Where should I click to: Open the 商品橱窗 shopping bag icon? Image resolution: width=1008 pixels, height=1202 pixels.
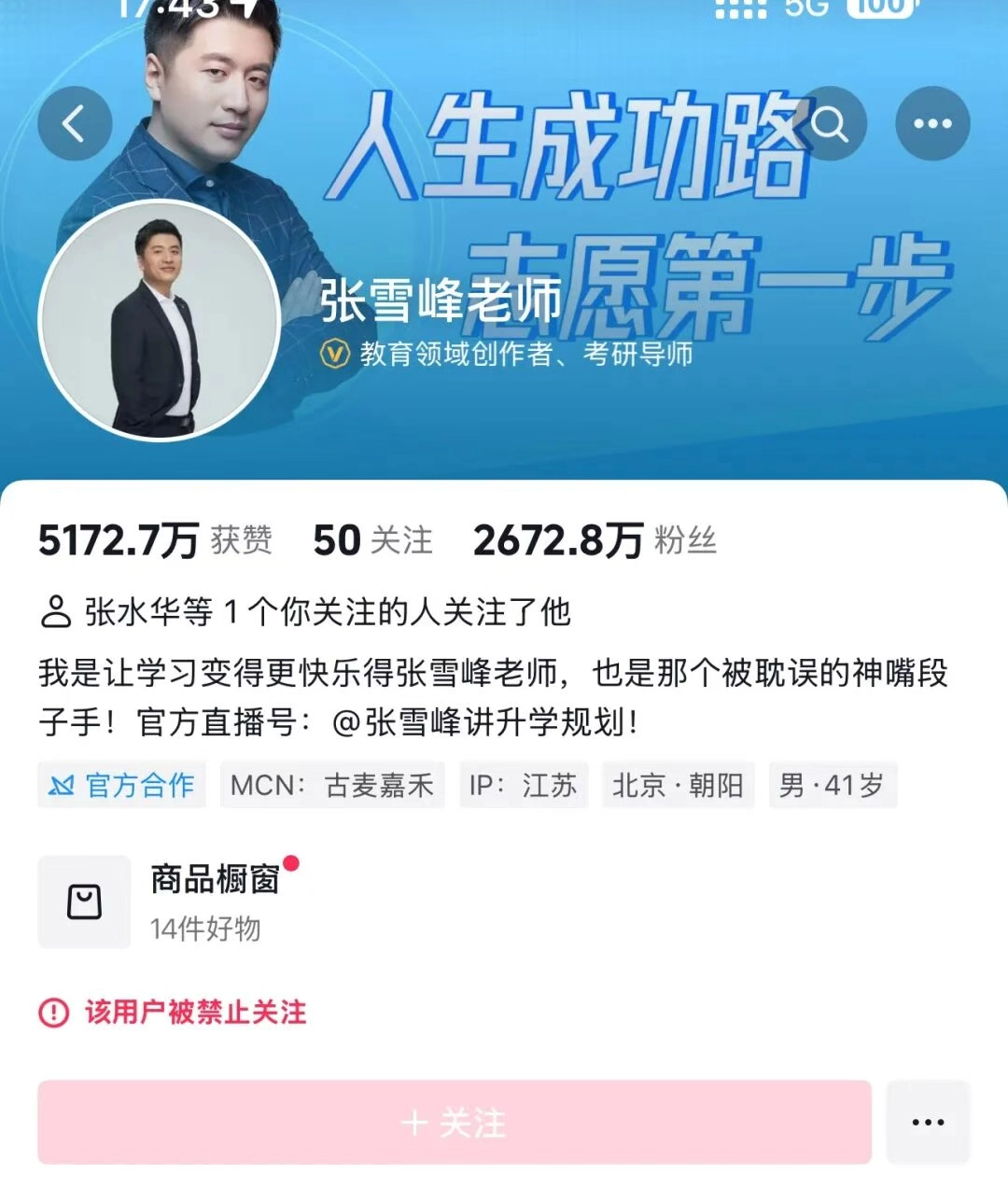tap(84, 901)
